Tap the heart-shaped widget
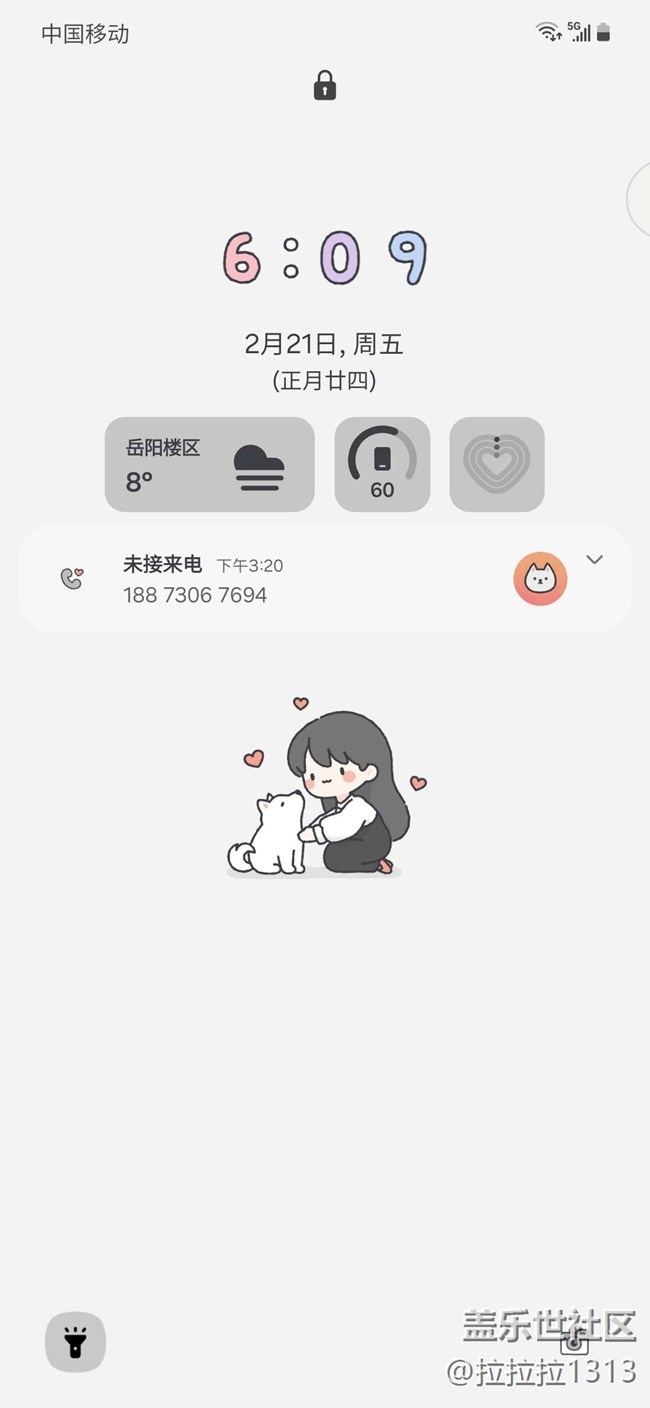Viewport: 650px width, 1408px height. [x=497, y=464]
